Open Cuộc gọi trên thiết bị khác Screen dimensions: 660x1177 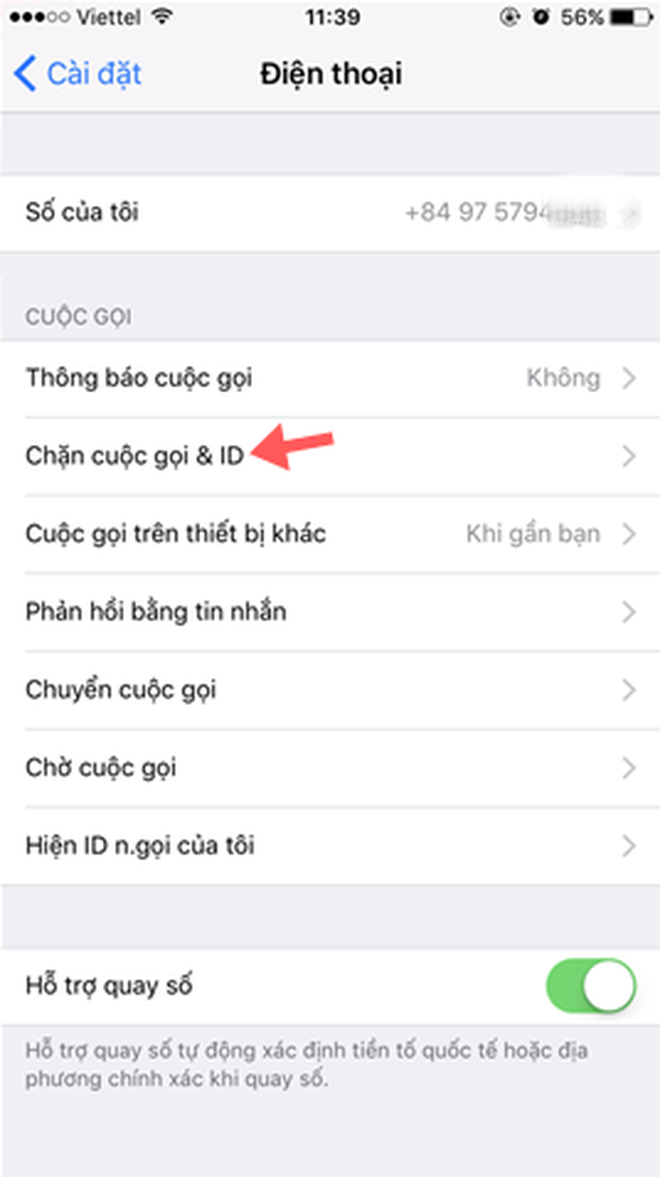(x=330, y=534)
